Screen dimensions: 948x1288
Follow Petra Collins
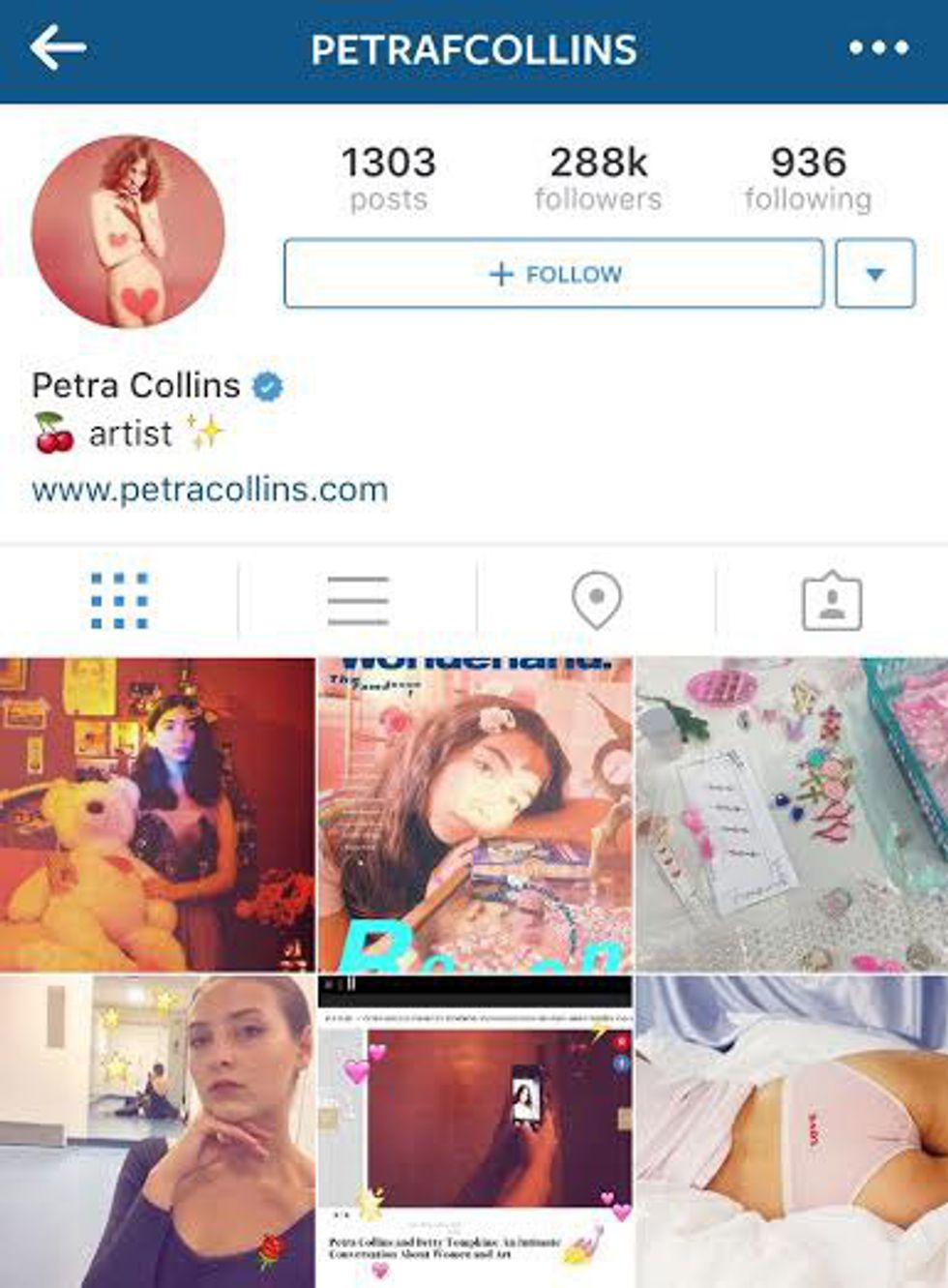point(553,274)
